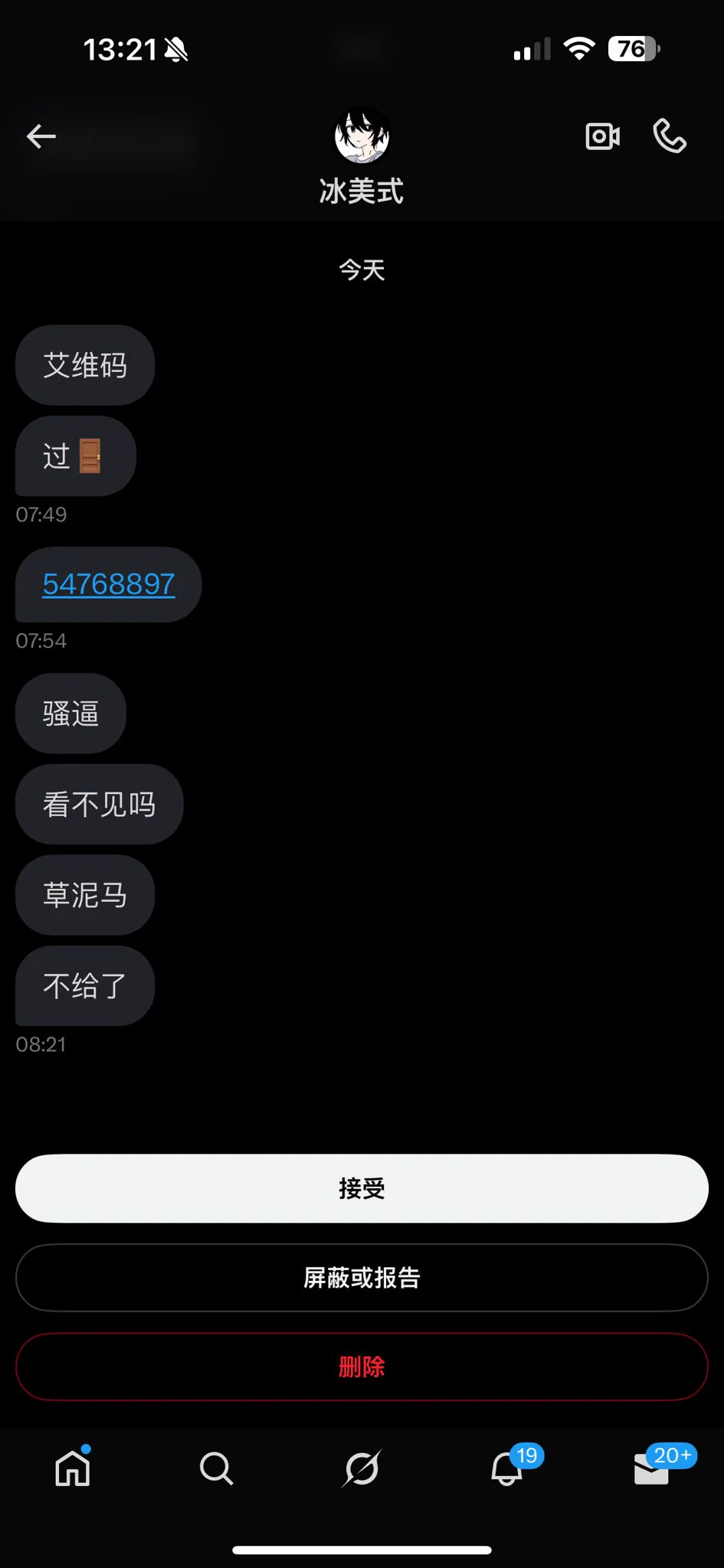Image resolution: width=724 pixels, height=1568 pixels.
Task: Open the linked number 54768897
Action: 107,584
